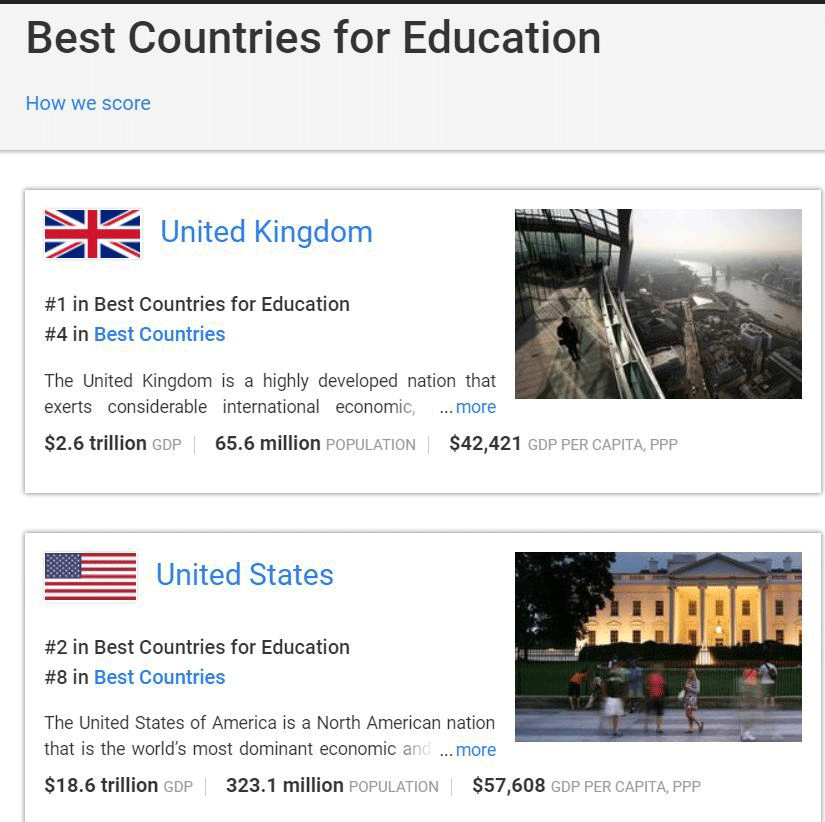The image size is (825, 822).
Task: View the United States White House photo
Action: 658,646
